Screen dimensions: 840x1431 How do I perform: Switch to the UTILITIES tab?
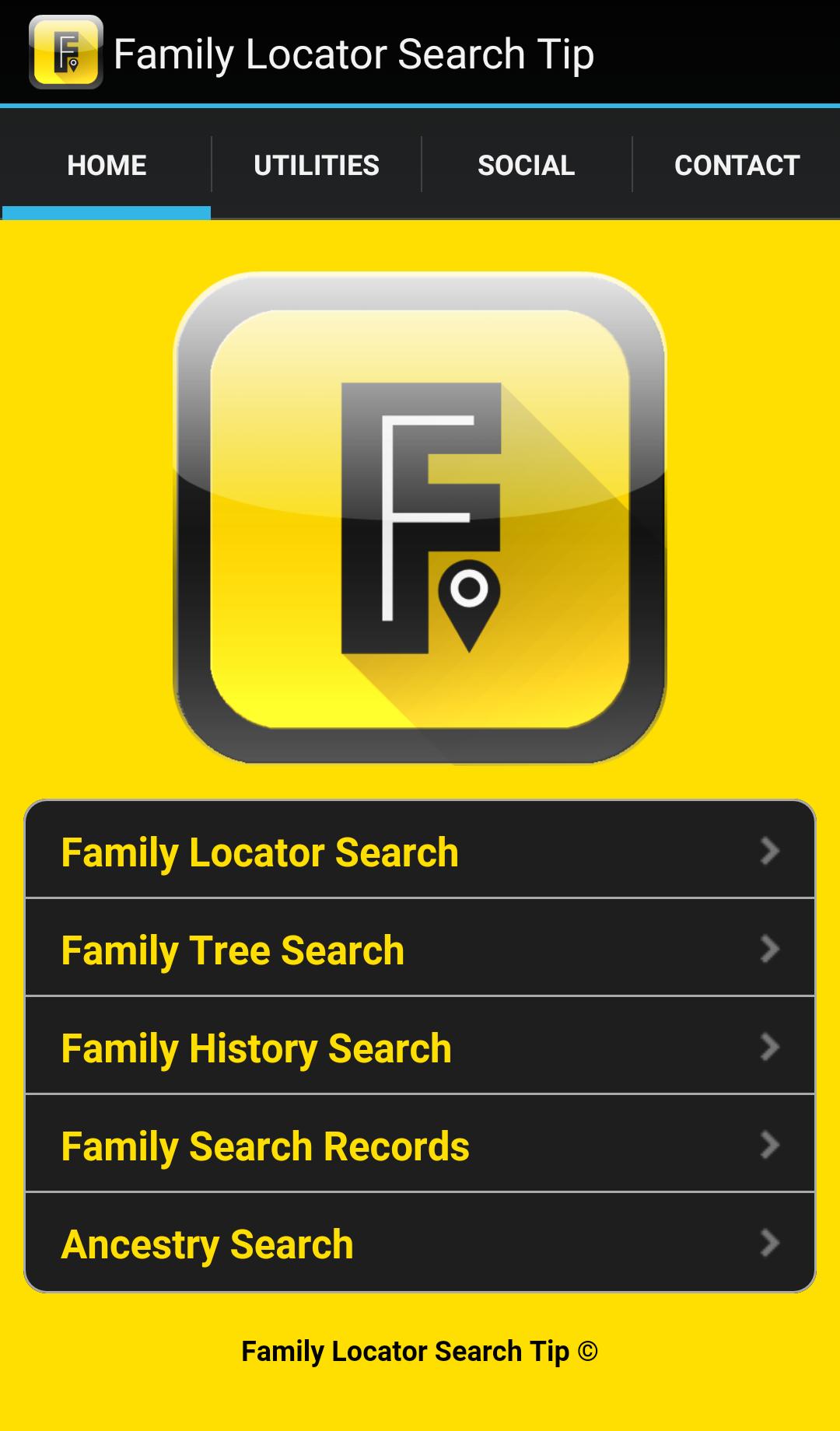[316, 165]
